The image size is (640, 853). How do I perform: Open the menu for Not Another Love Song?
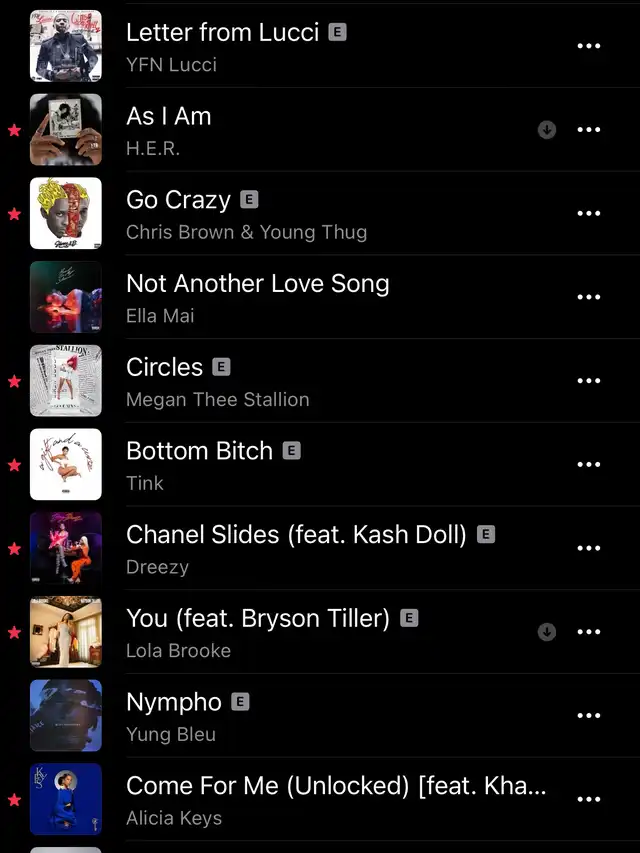coord(589,297)
